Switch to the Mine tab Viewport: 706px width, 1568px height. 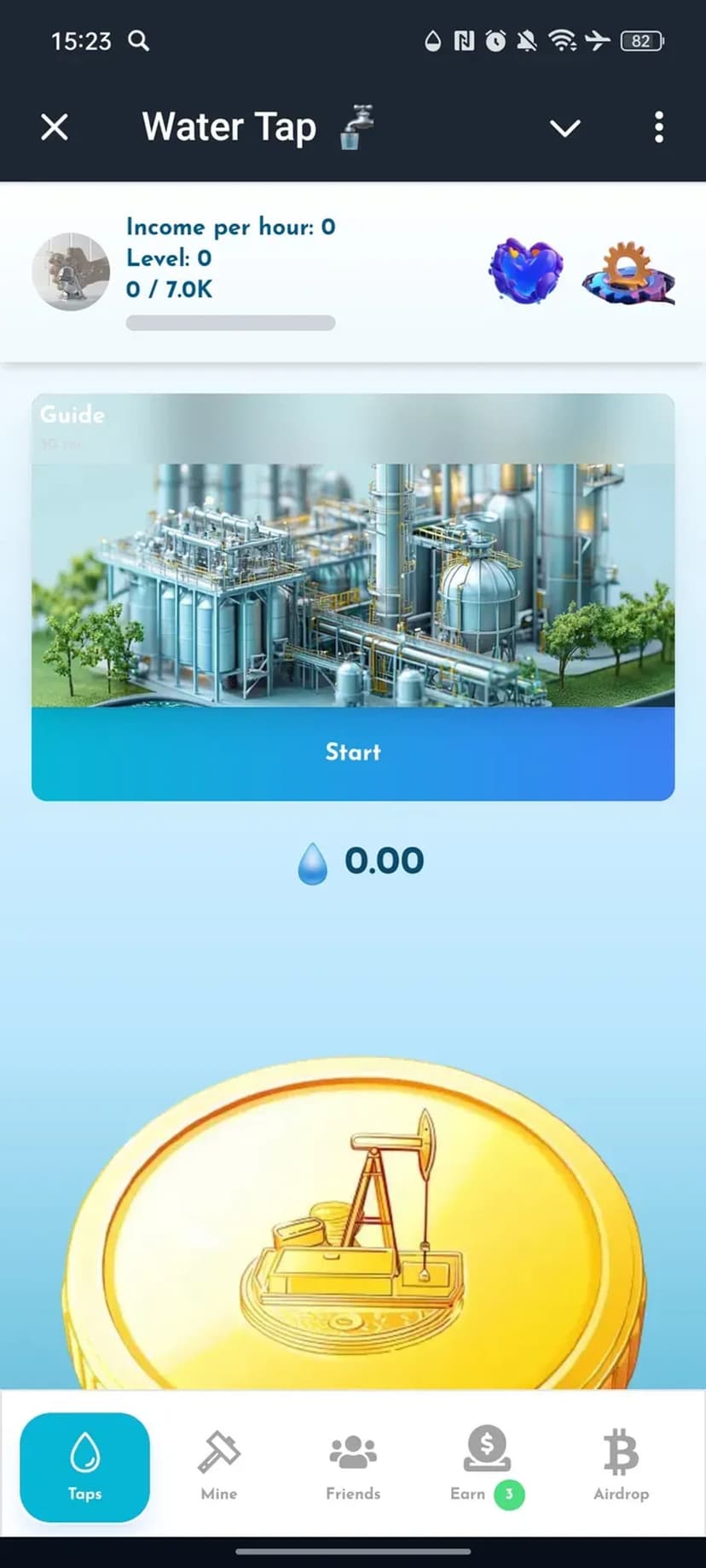tap(219, 1467)
